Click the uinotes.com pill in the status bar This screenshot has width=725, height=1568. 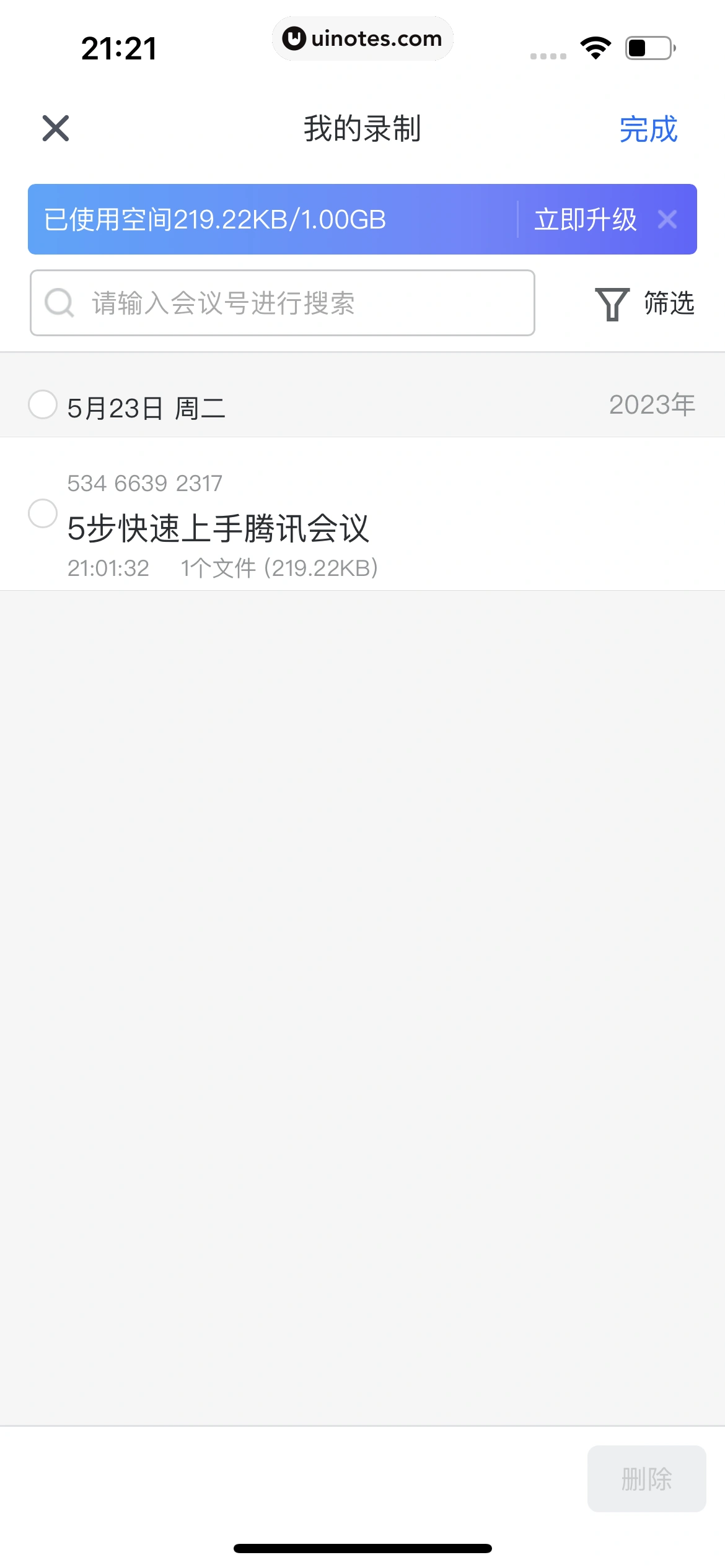[x=362, y=38]
